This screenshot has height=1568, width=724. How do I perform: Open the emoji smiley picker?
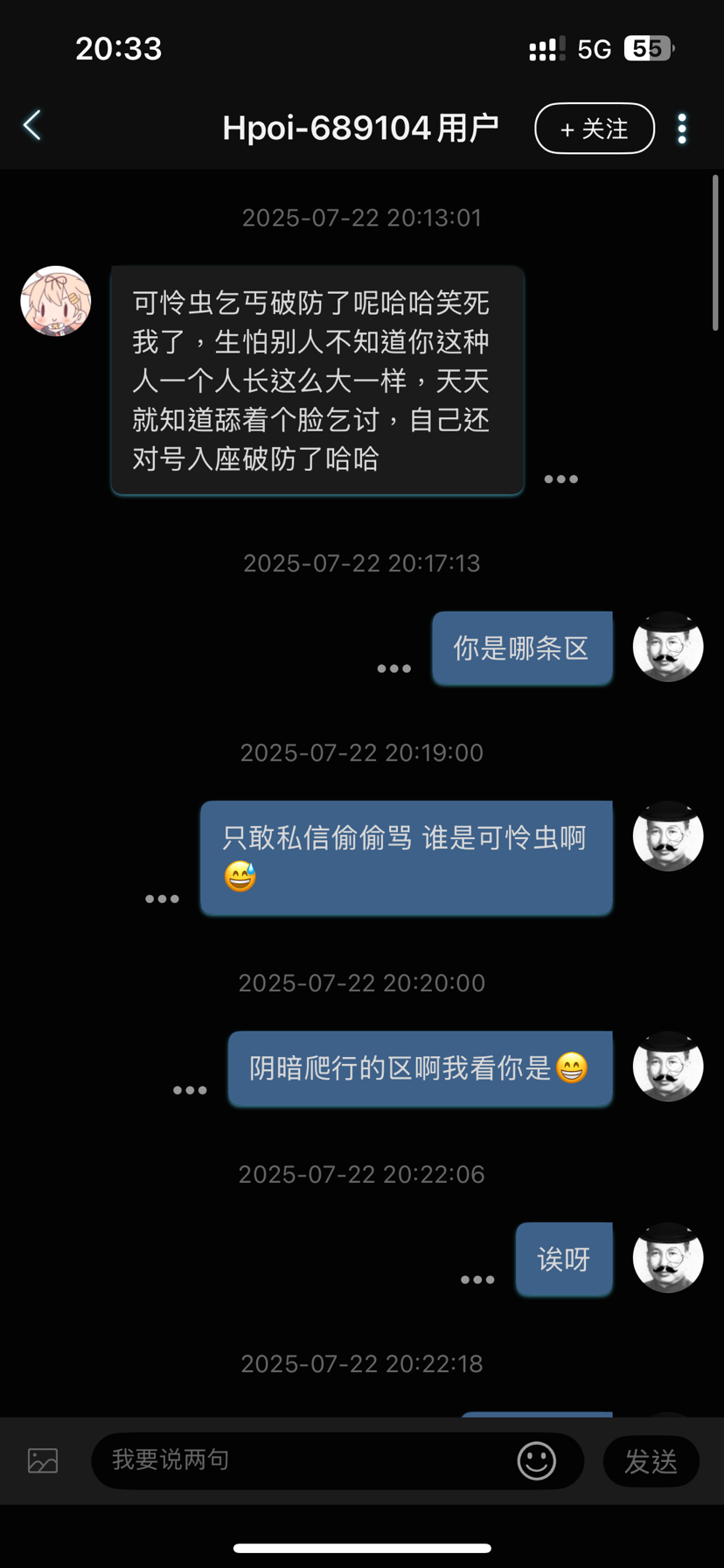[537, 1460]
